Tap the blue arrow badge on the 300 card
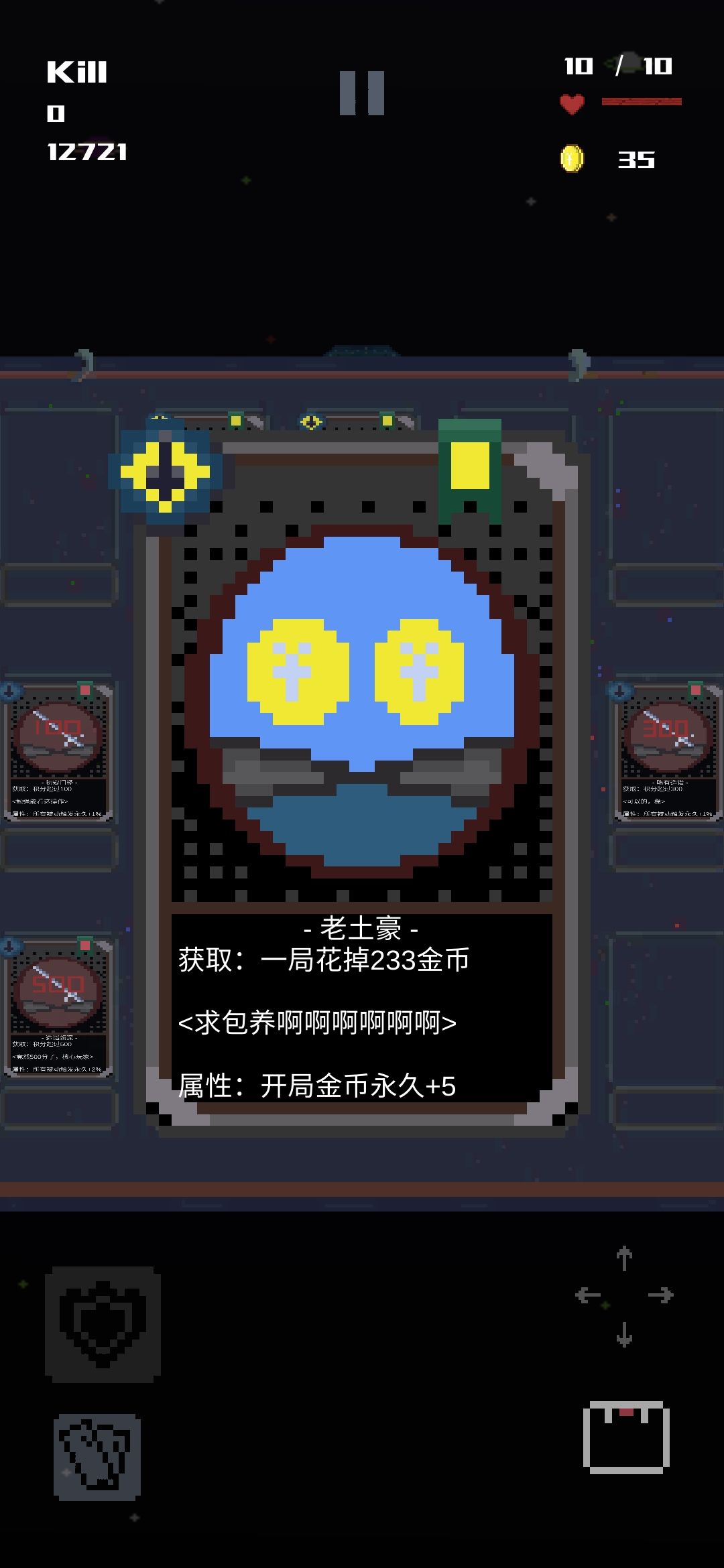Viewport: 724px width, 1568px height. pyautogui.click(x=620, y=690)
